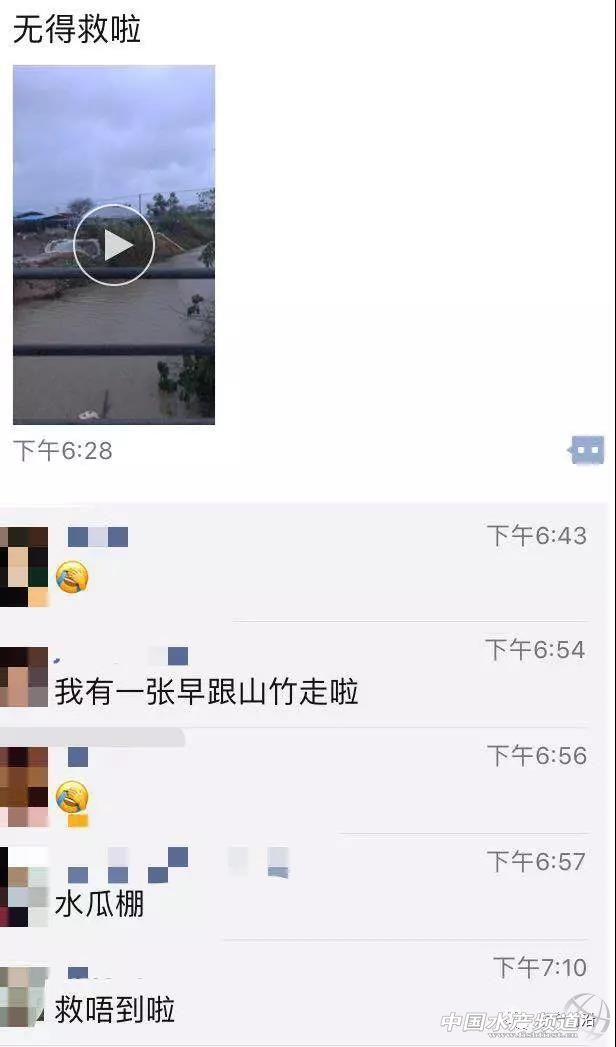The height and width of the screenshot is (1047, 616).
Task: Open avatar of the 下午6:56 commenter
Action: [x=24, y=785]
